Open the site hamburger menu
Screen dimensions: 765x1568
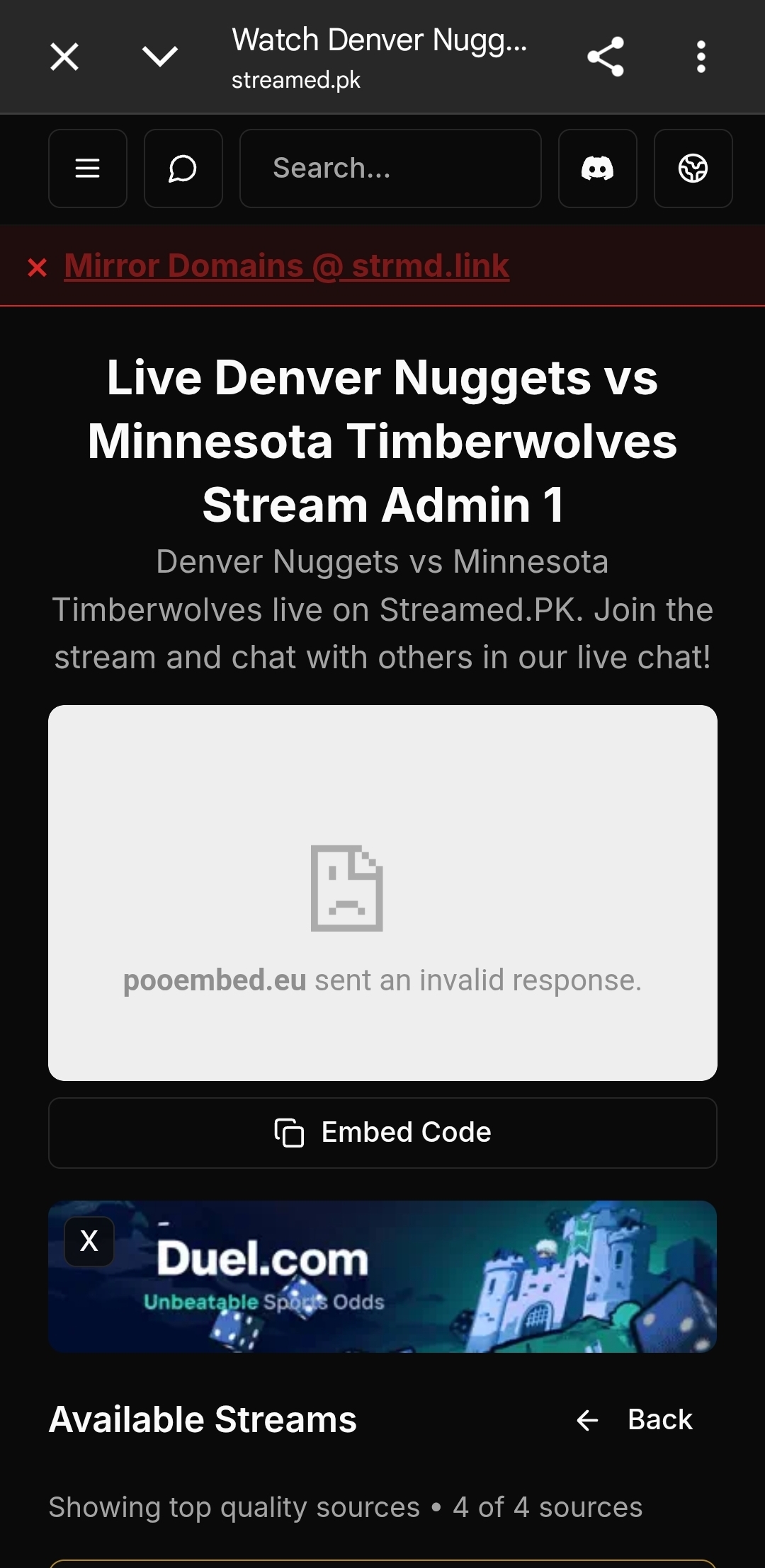88,168
